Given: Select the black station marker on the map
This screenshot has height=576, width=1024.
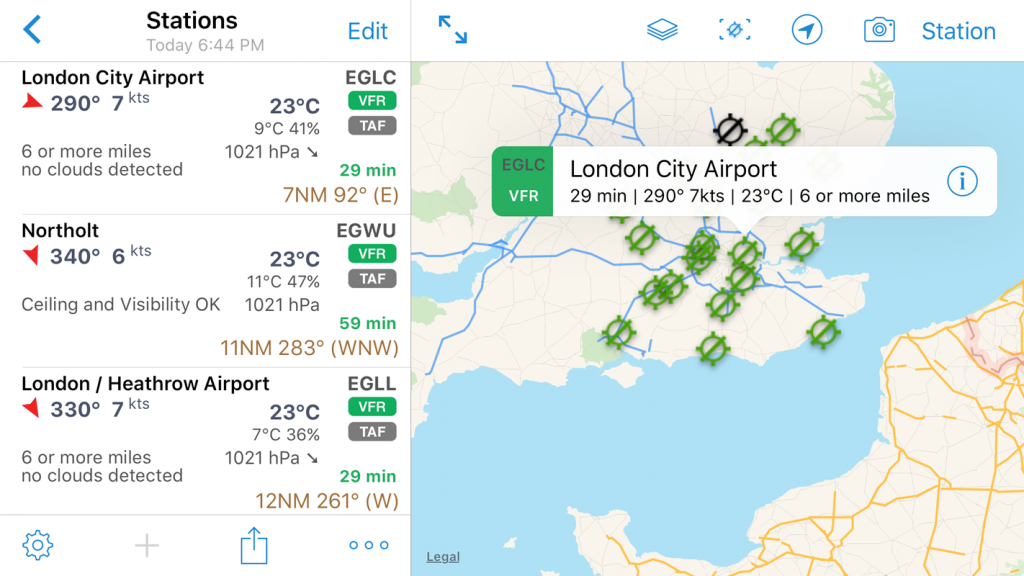Looking at the screenshot, I should click(730, 130).
